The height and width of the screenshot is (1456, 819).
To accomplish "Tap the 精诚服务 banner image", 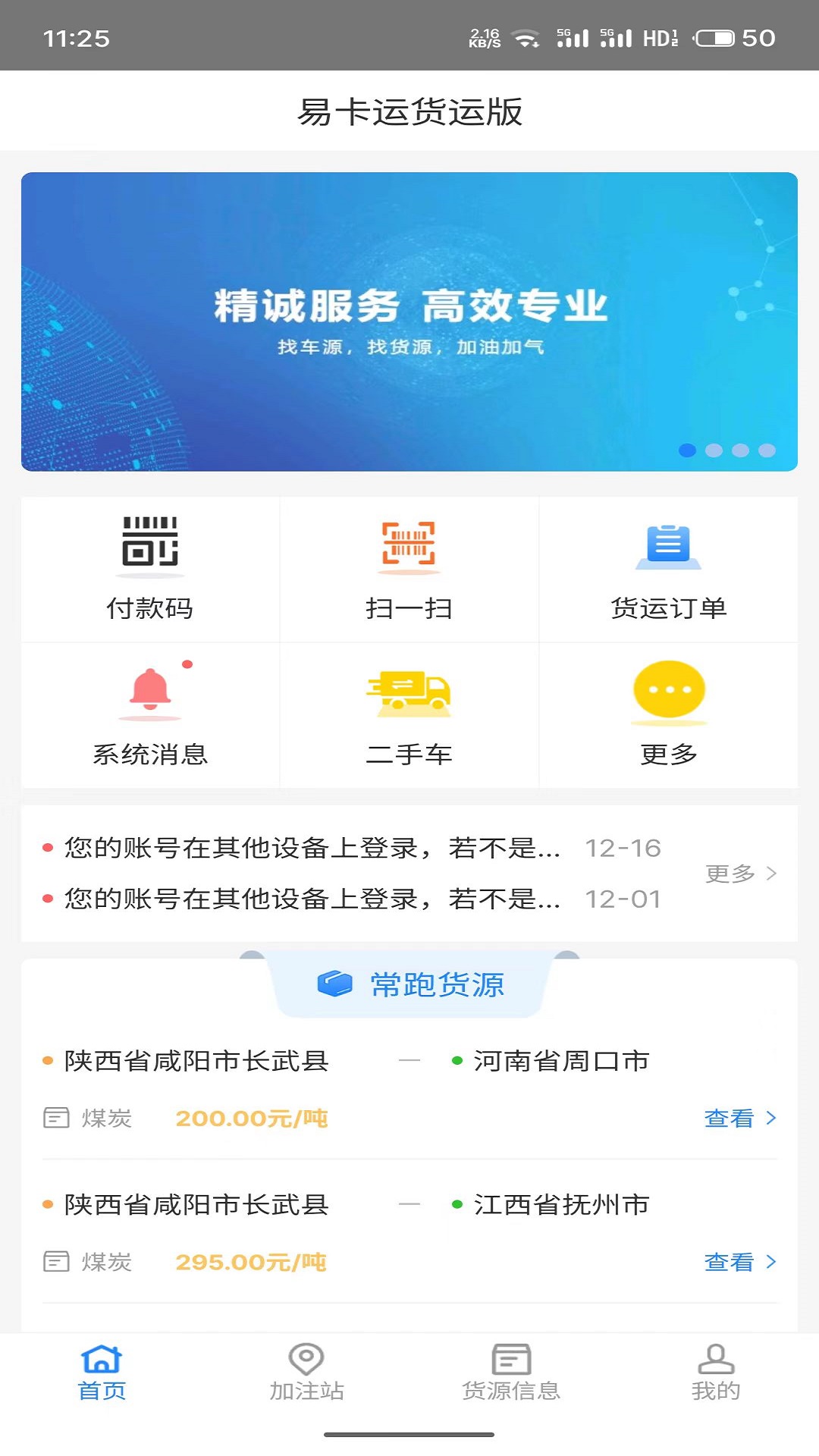I will [409, 318].
